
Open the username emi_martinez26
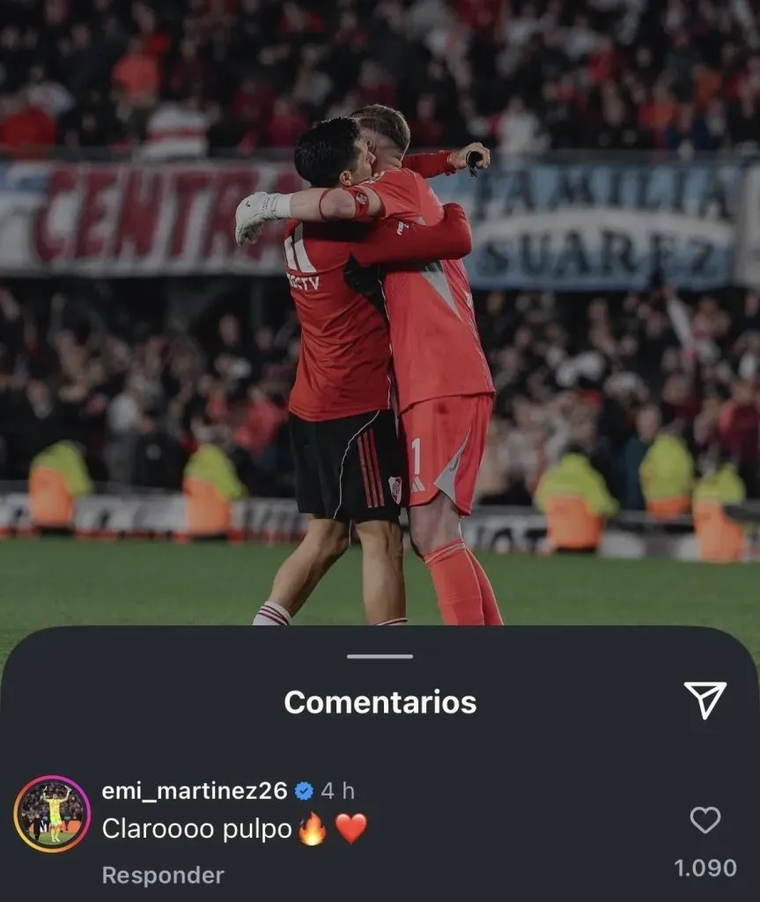pos(195,787)
